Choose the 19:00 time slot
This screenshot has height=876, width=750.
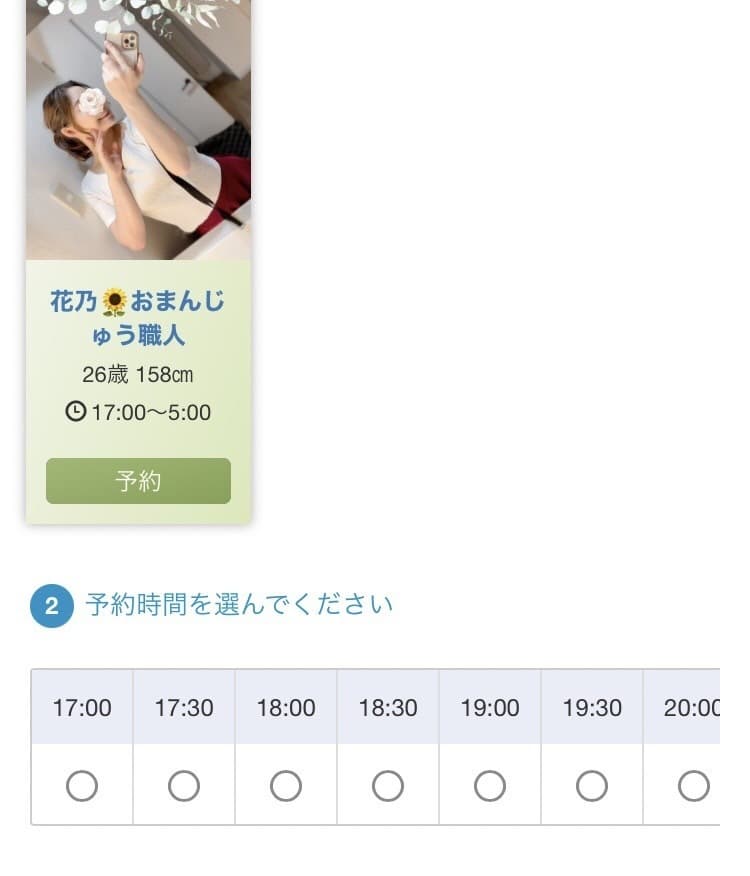click(x=490, y=786)
